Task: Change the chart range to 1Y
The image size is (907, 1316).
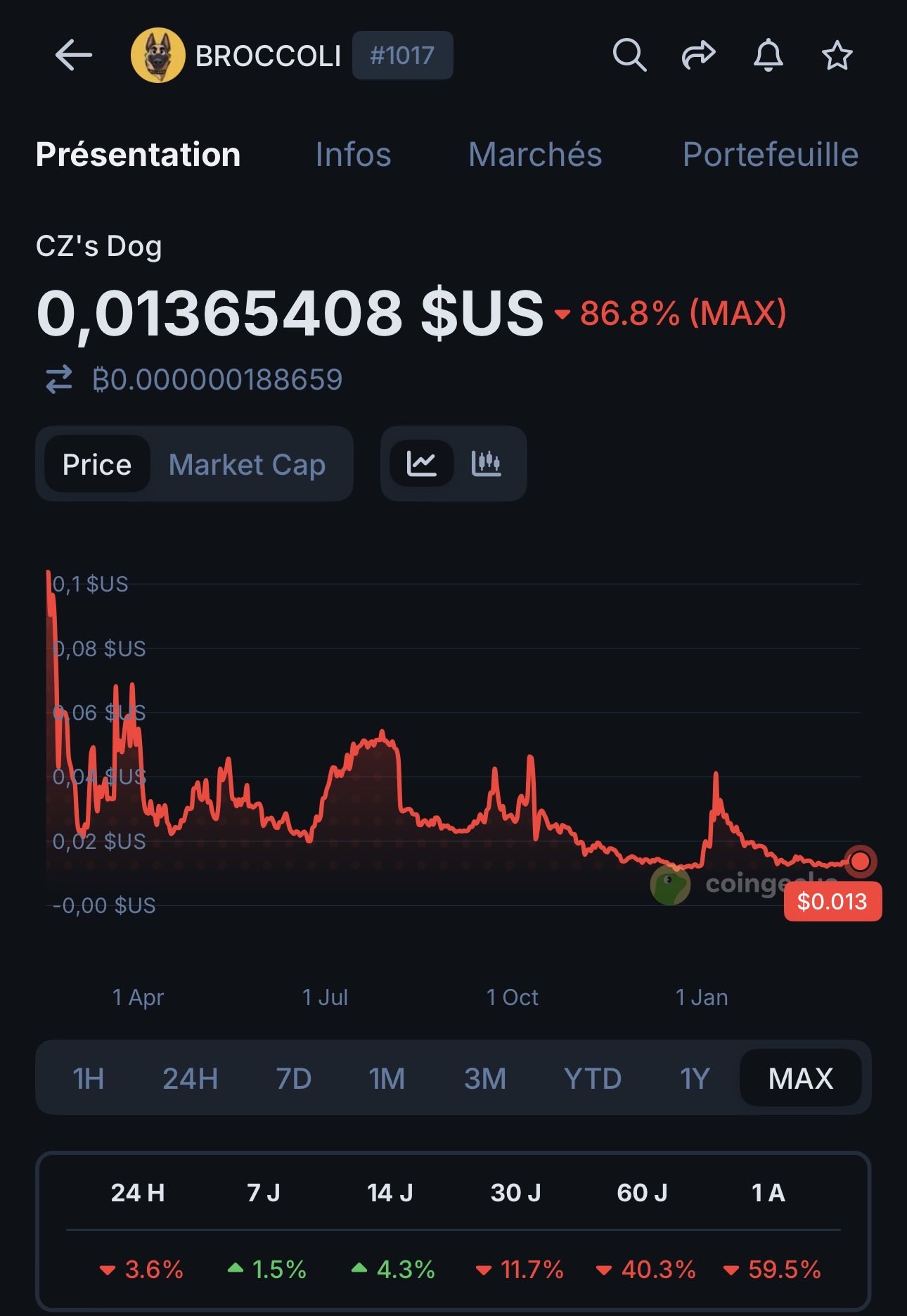Action: click(x=694, y=1078)
